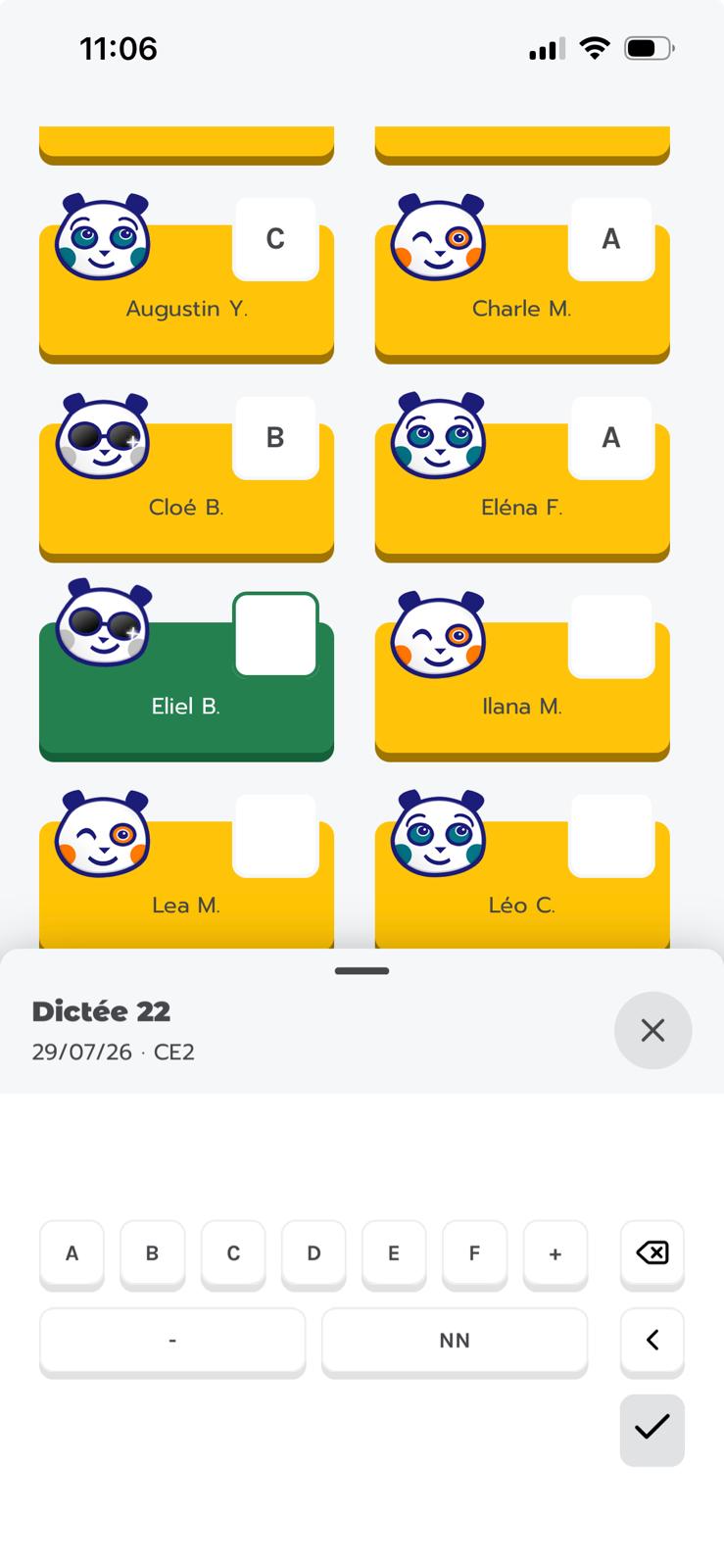Image resolution: width=724 pixels, height=1568 pixels.
Task: Mark the grade as NN
Action: tap(455, 1341)
